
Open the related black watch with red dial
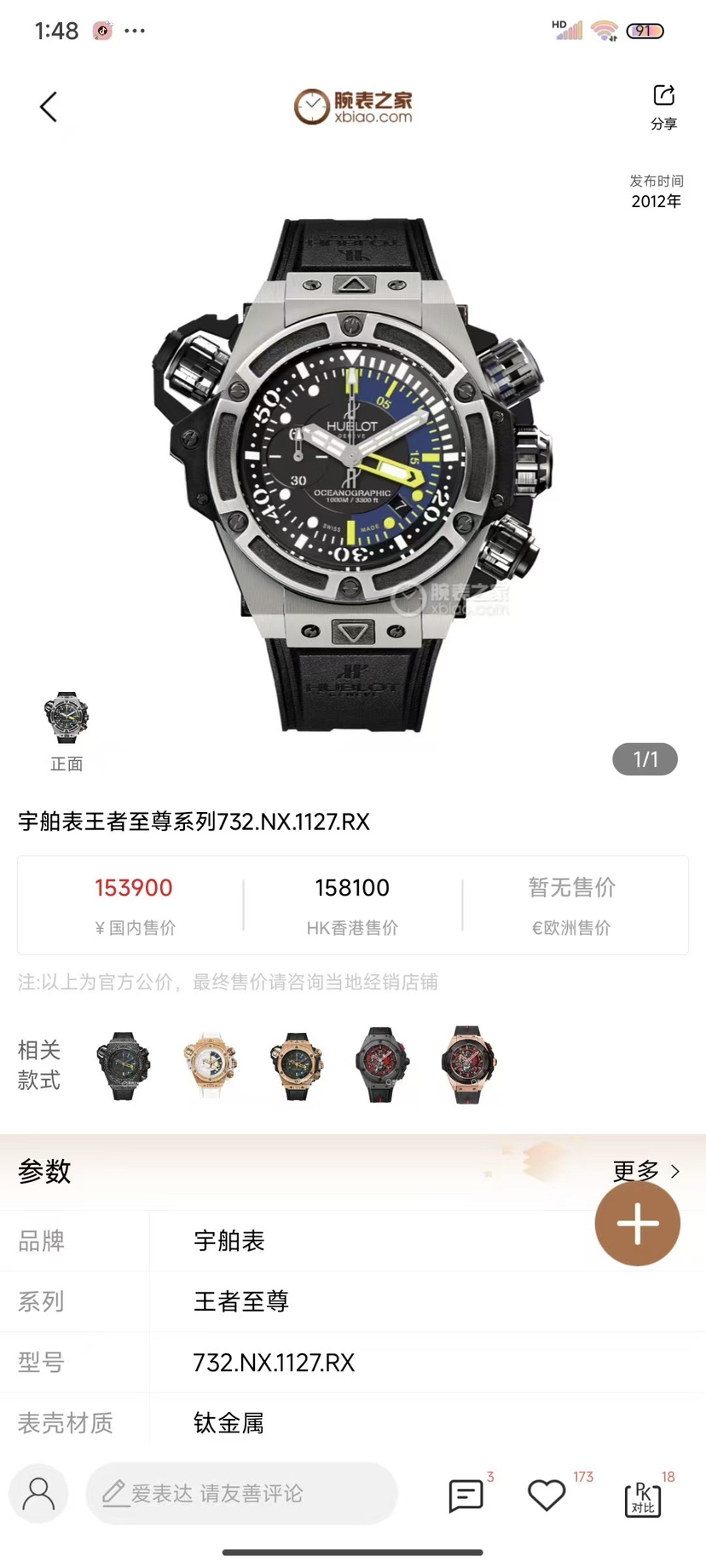tap(381, 1065)
